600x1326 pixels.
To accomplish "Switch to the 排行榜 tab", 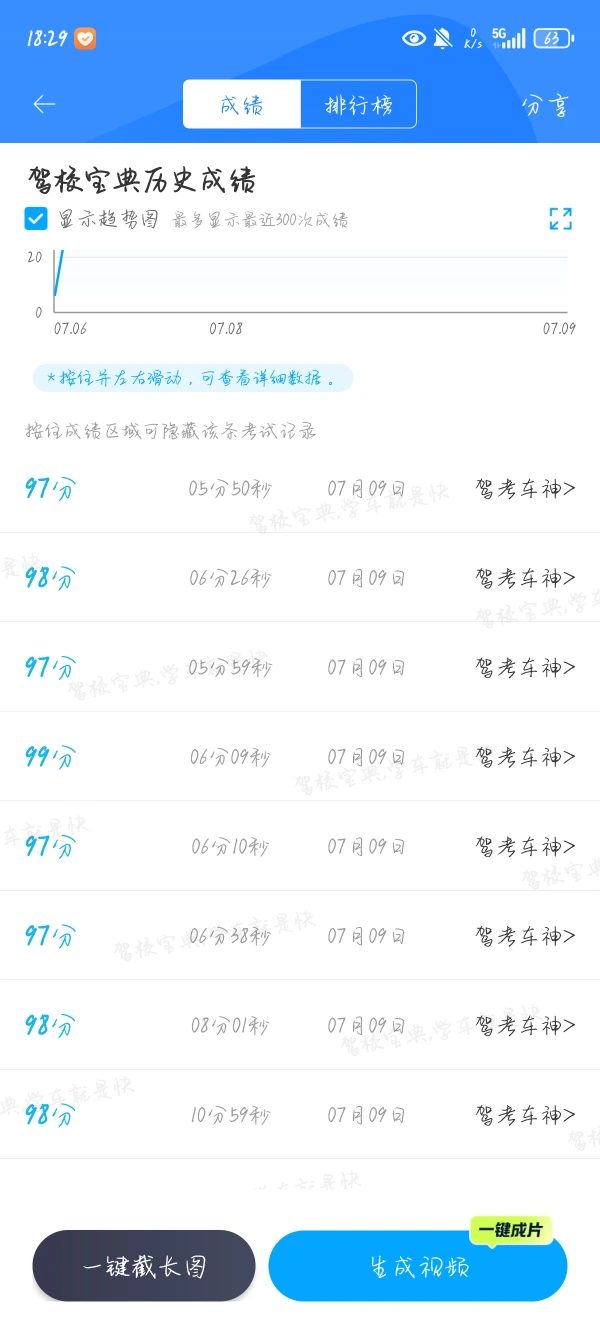I will tap(358, 104).
